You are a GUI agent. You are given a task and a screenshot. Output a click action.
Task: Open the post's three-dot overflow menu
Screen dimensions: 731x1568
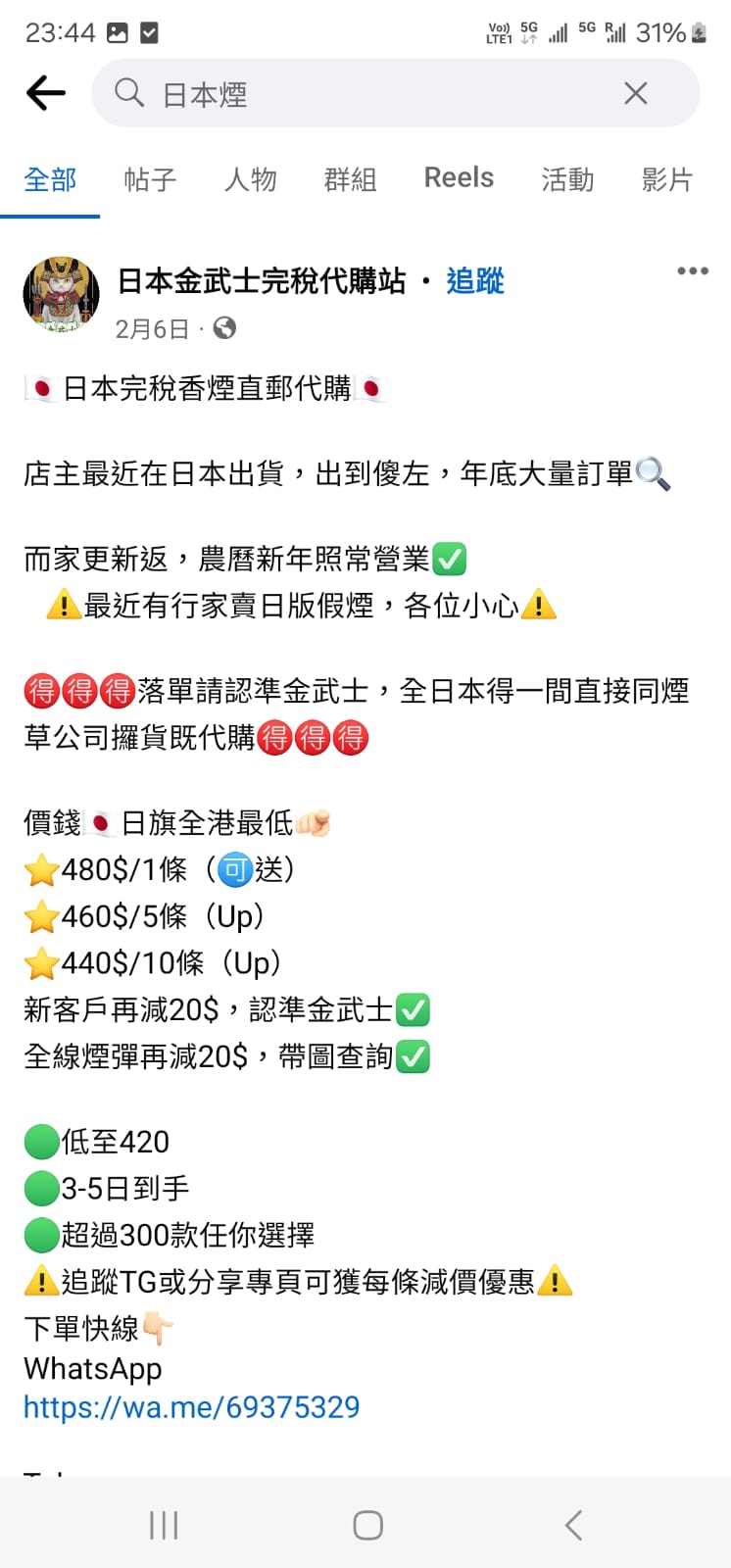[x=693, y=270]
